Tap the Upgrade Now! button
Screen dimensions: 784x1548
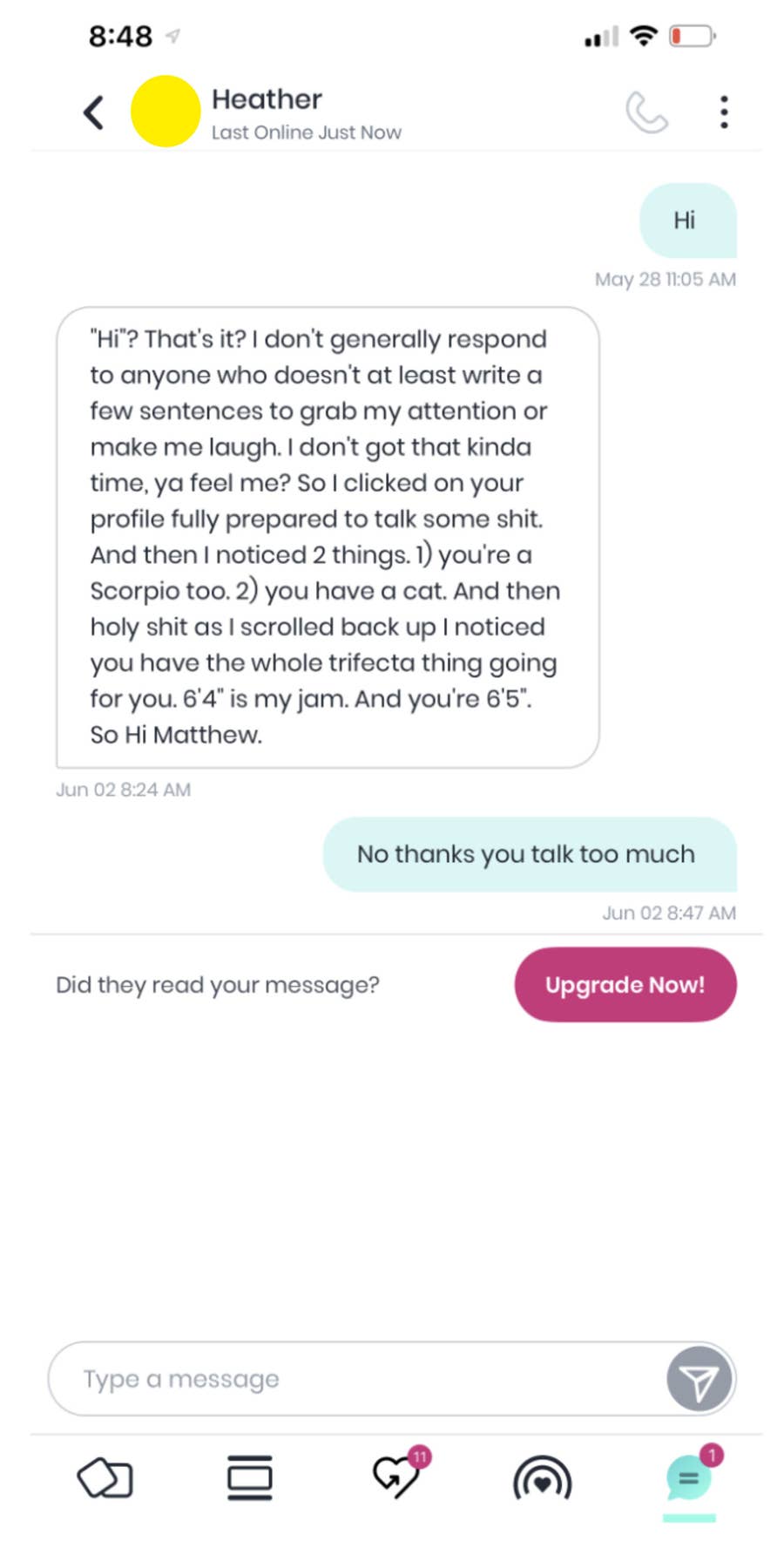pos(625,985)
